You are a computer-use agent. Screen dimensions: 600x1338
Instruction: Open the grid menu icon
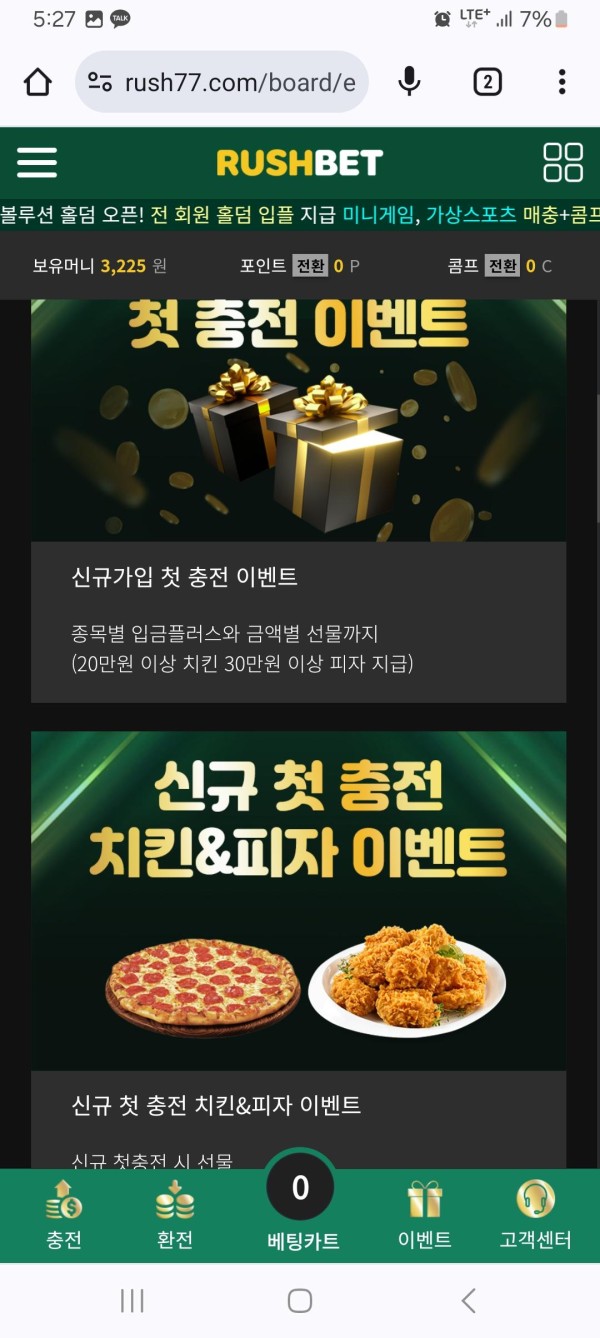point(562,162)
